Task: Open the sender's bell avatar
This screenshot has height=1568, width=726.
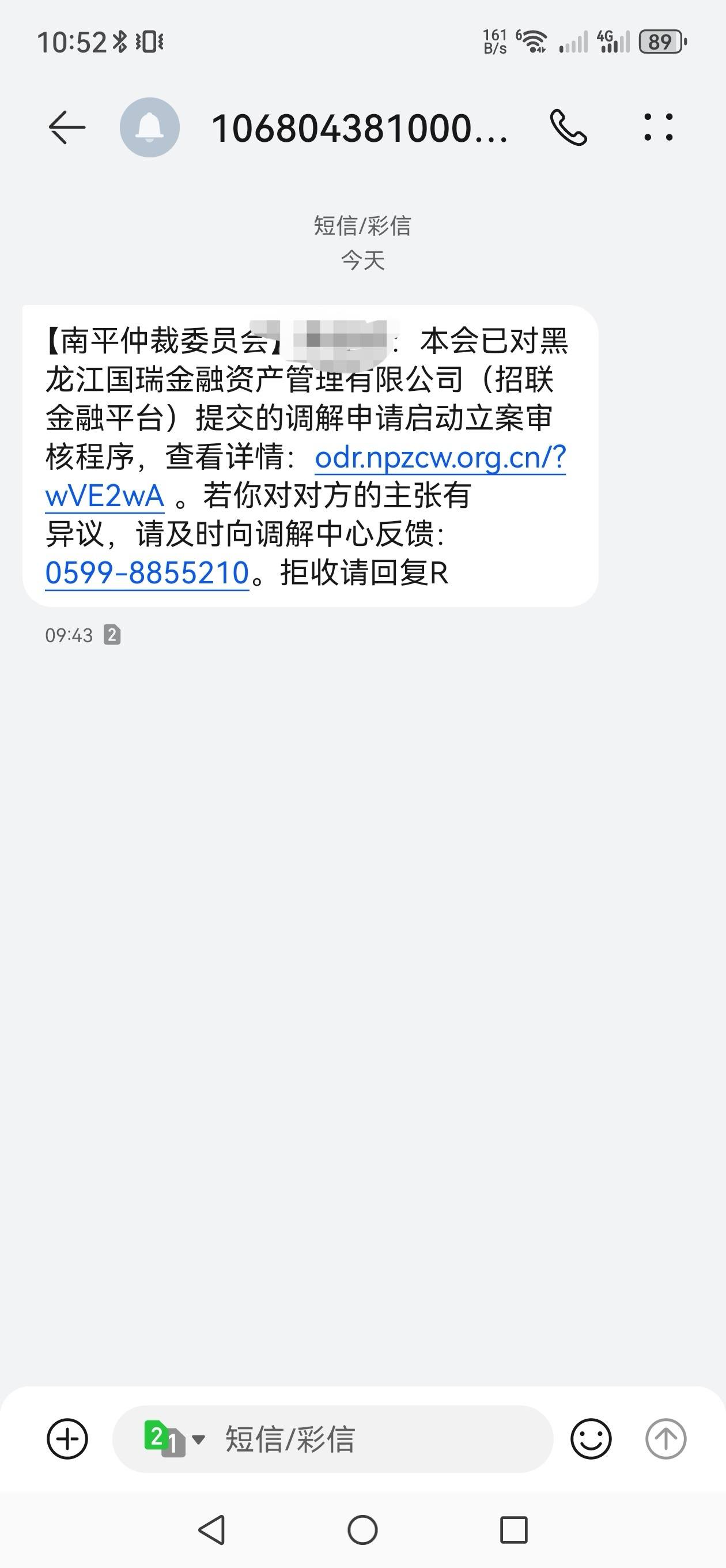Action: tap(150, 128)
